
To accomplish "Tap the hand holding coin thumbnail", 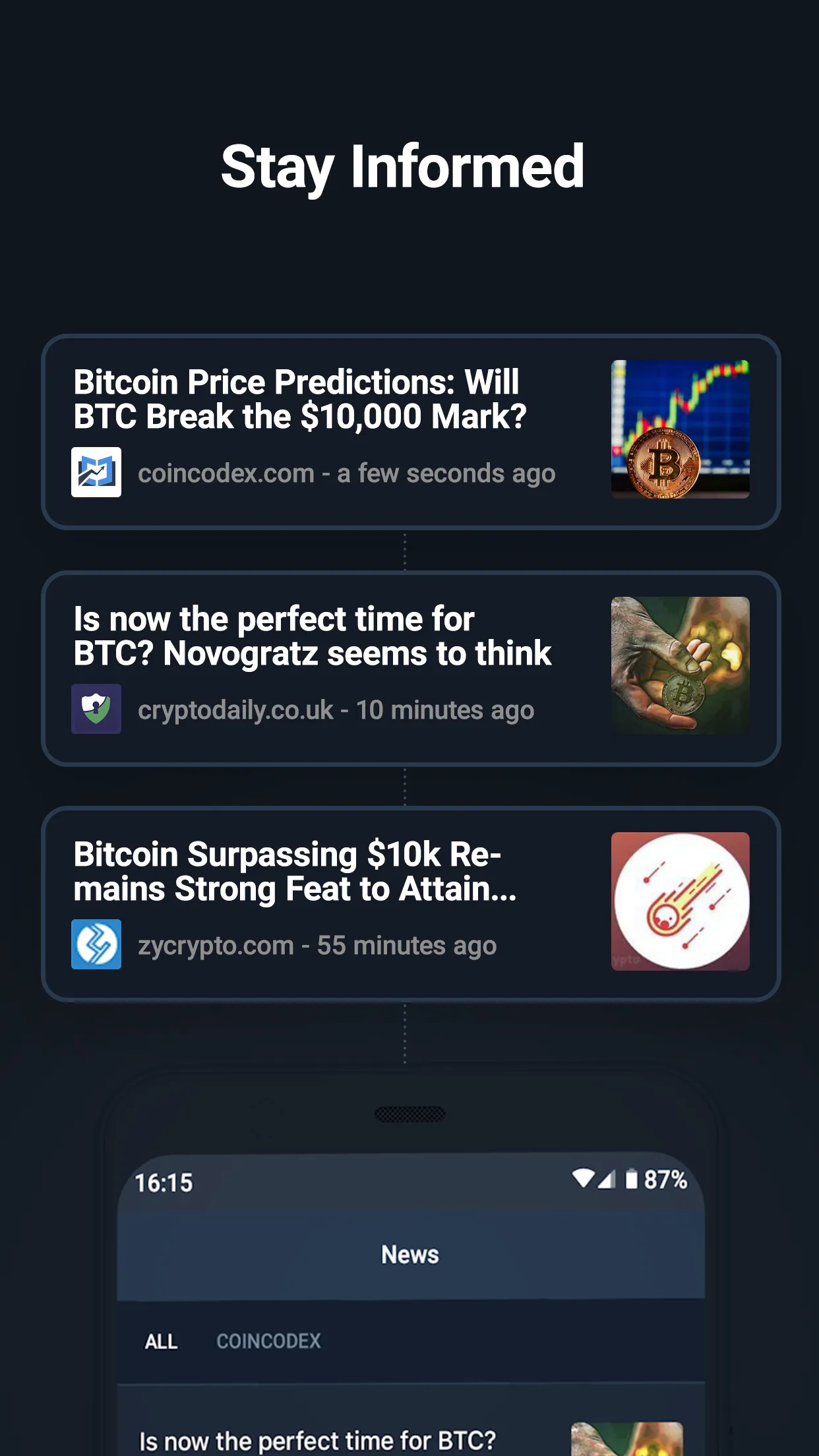I will coord(681,664).
